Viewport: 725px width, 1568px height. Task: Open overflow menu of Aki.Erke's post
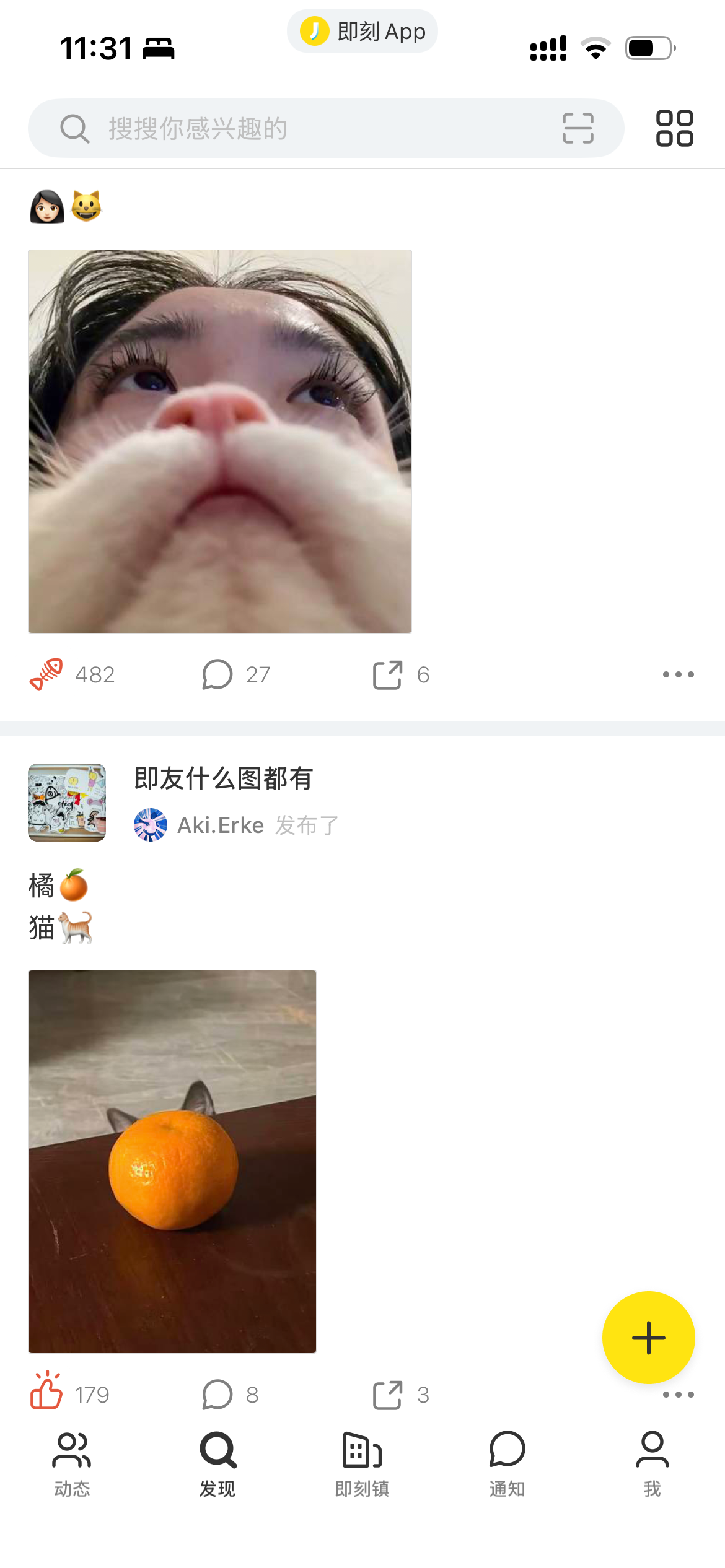[x=678, y=1395]
